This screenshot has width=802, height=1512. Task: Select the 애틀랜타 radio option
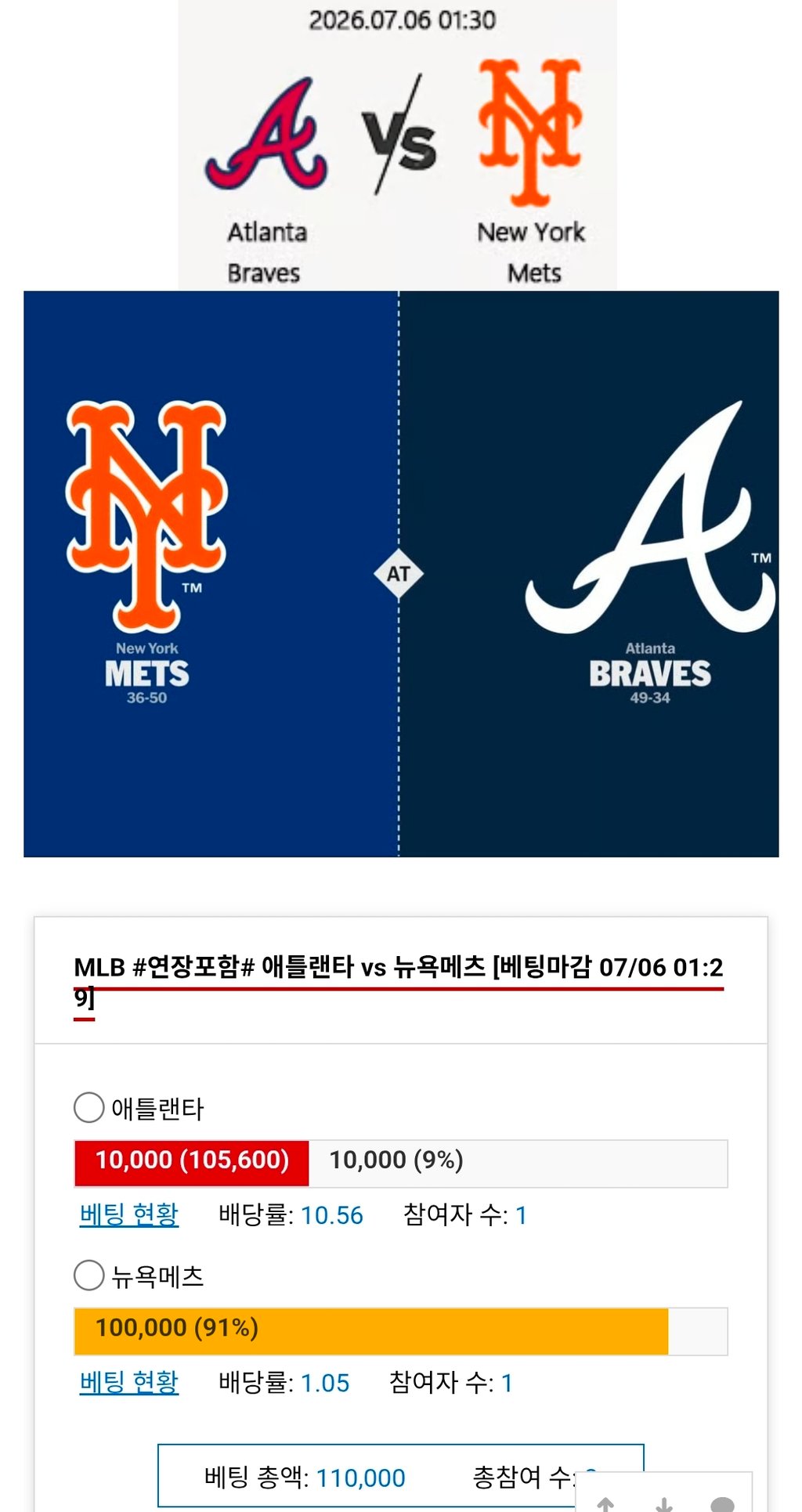coord(89,1108)
